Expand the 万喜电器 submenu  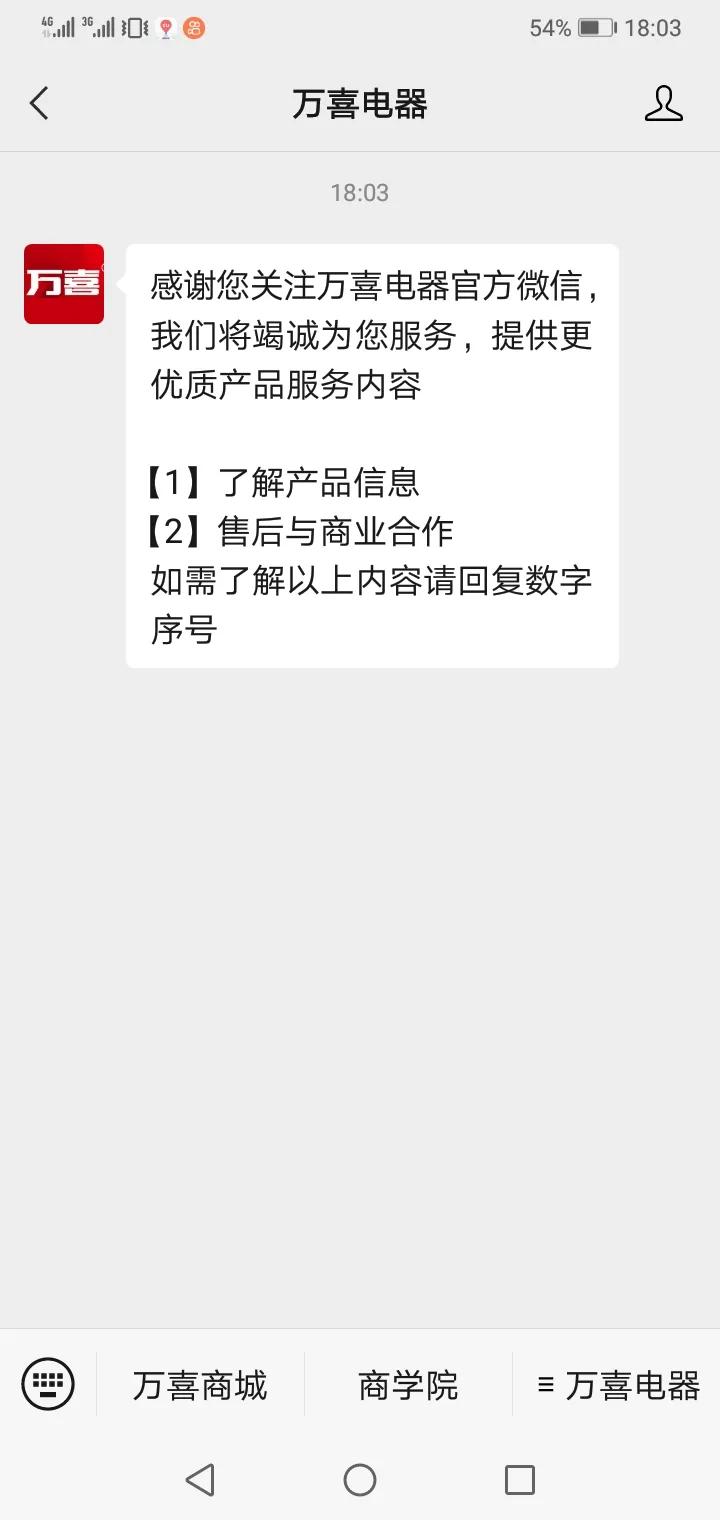[x=616, y=1384]
